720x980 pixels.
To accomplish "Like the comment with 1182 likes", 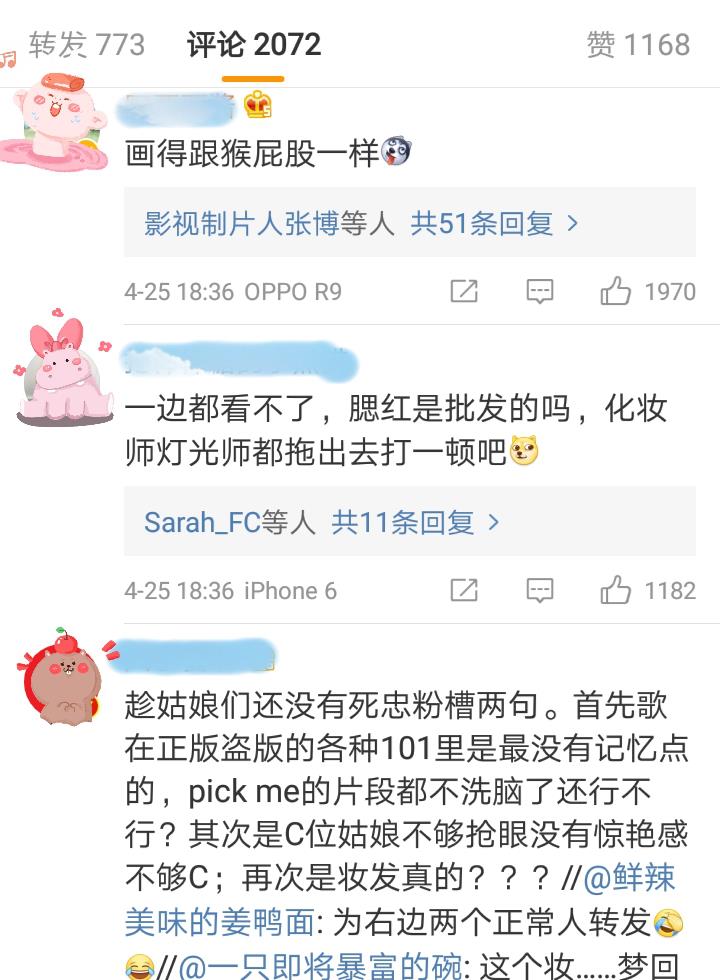I will (x=616, y=590).
